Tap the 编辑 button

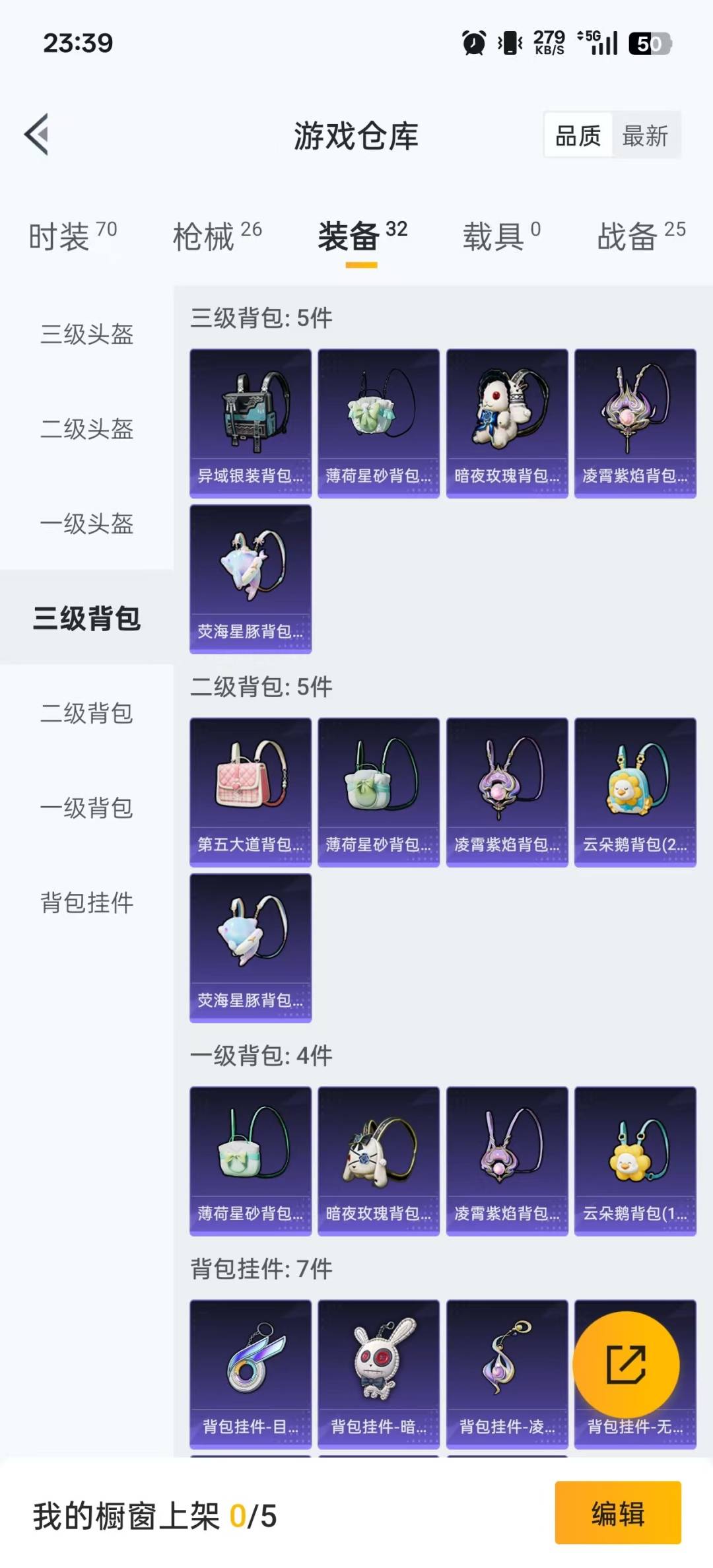click(x=617, y=1513)
